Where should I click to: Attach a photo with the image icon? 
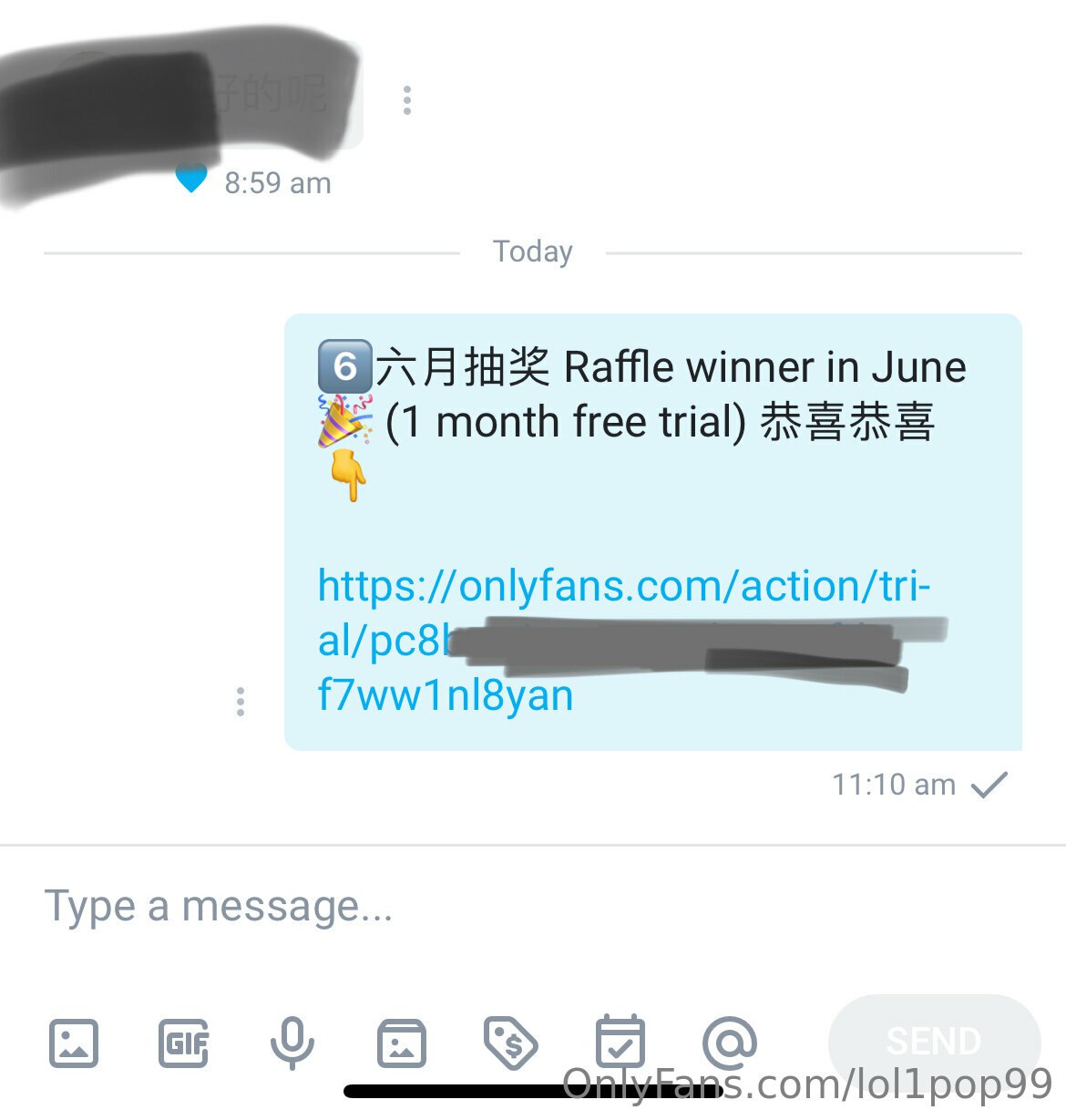coord(74,1043)
